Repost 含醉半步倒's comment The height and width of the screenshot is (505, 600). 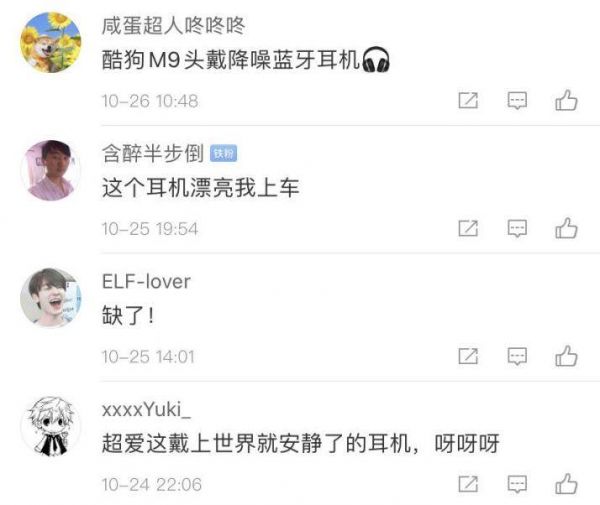click(468, 229)
